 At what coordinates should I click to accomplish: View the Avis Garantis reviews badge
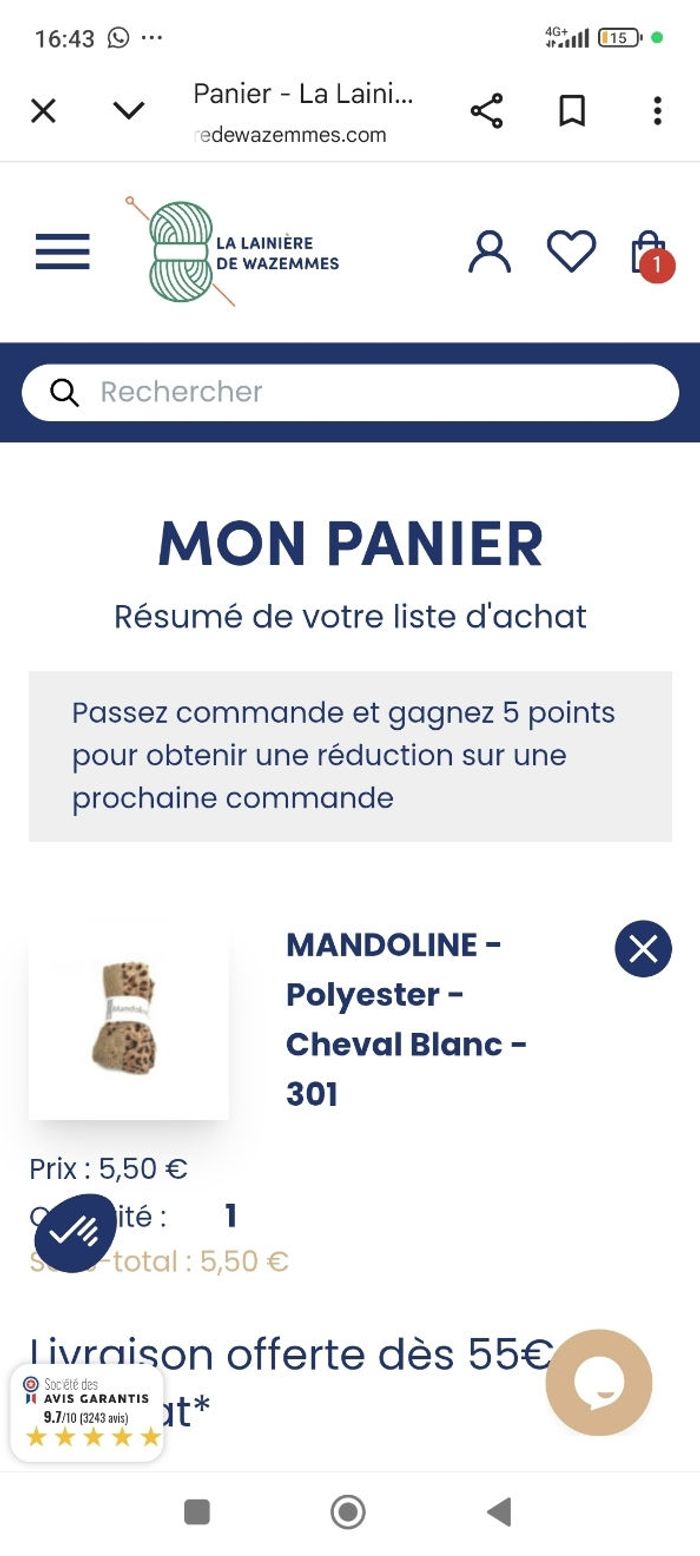click(87, 1411)
